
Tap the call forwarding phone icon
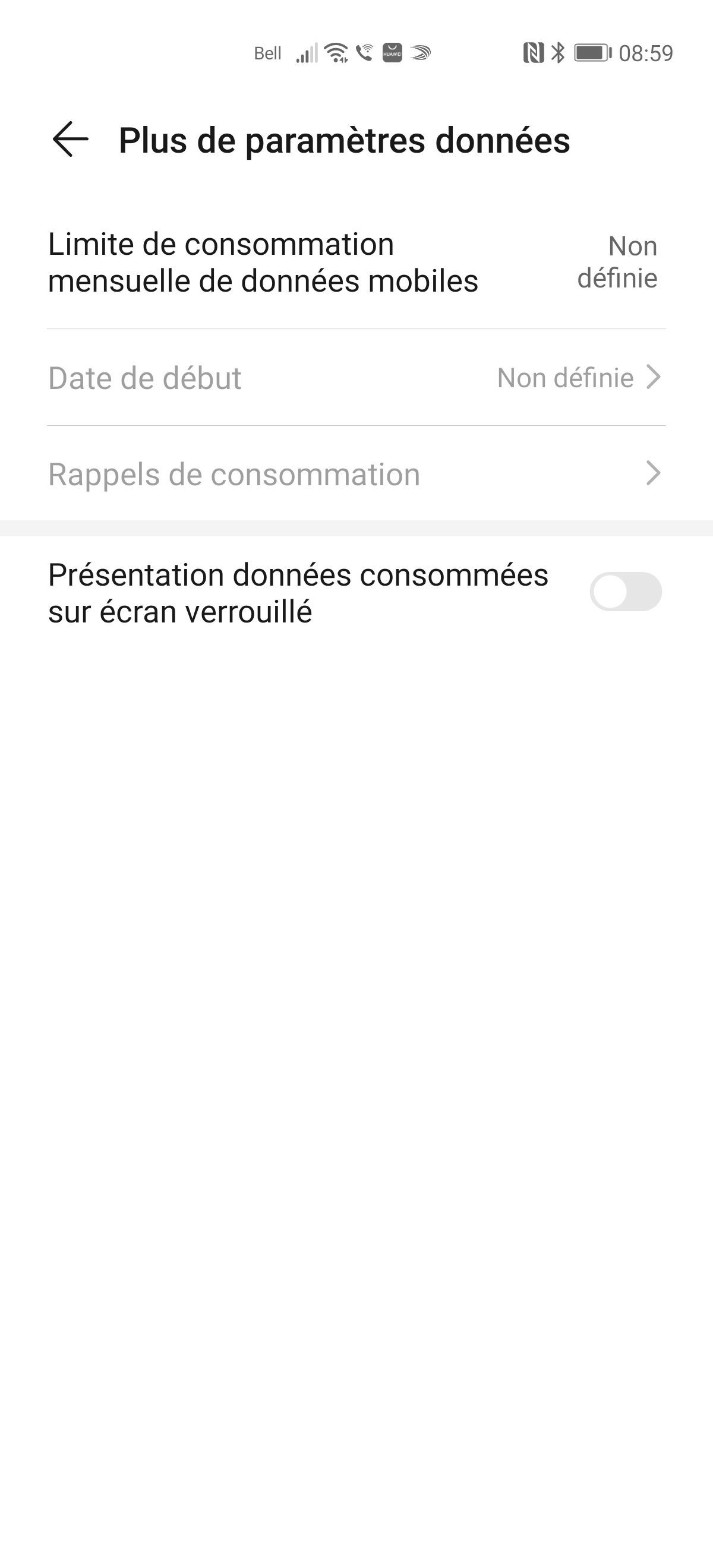tap(365, 53)
